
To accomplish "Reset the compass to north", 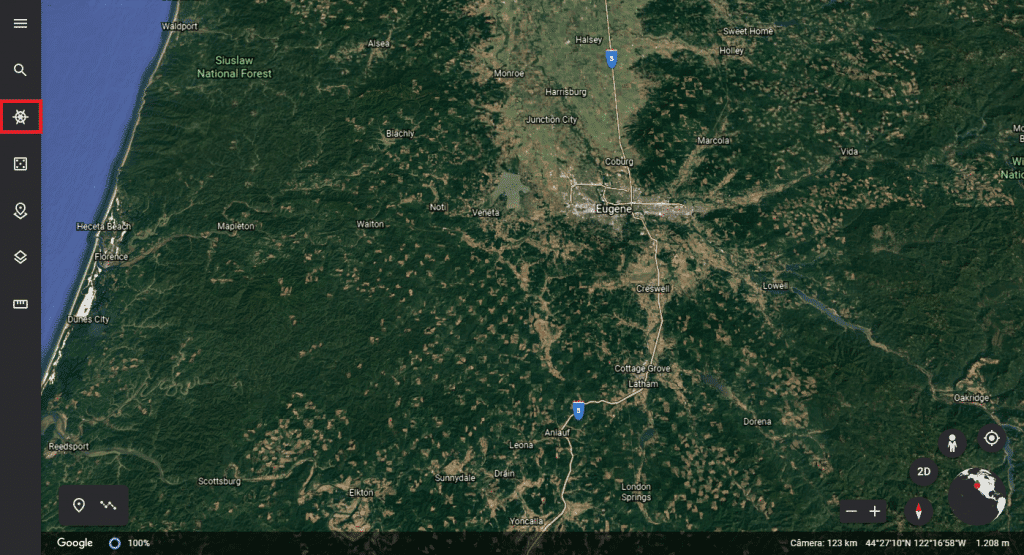I will coord(918,511).
